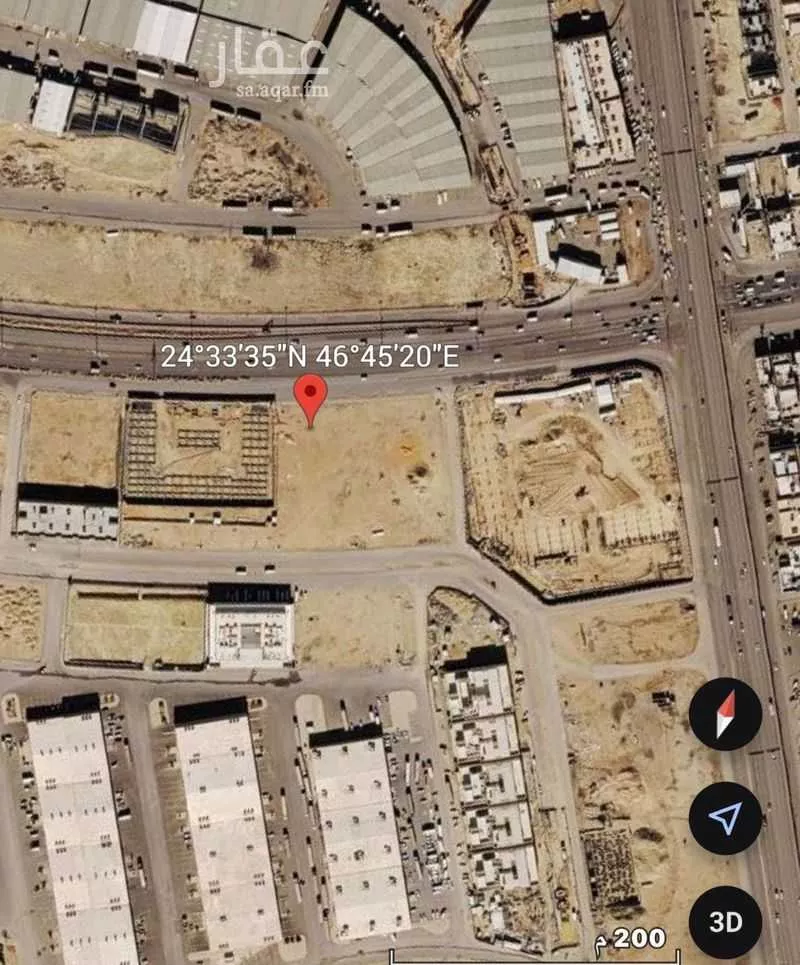Center the map on my location
Viewport: 800px width, 965px height.
pos(725,818)
